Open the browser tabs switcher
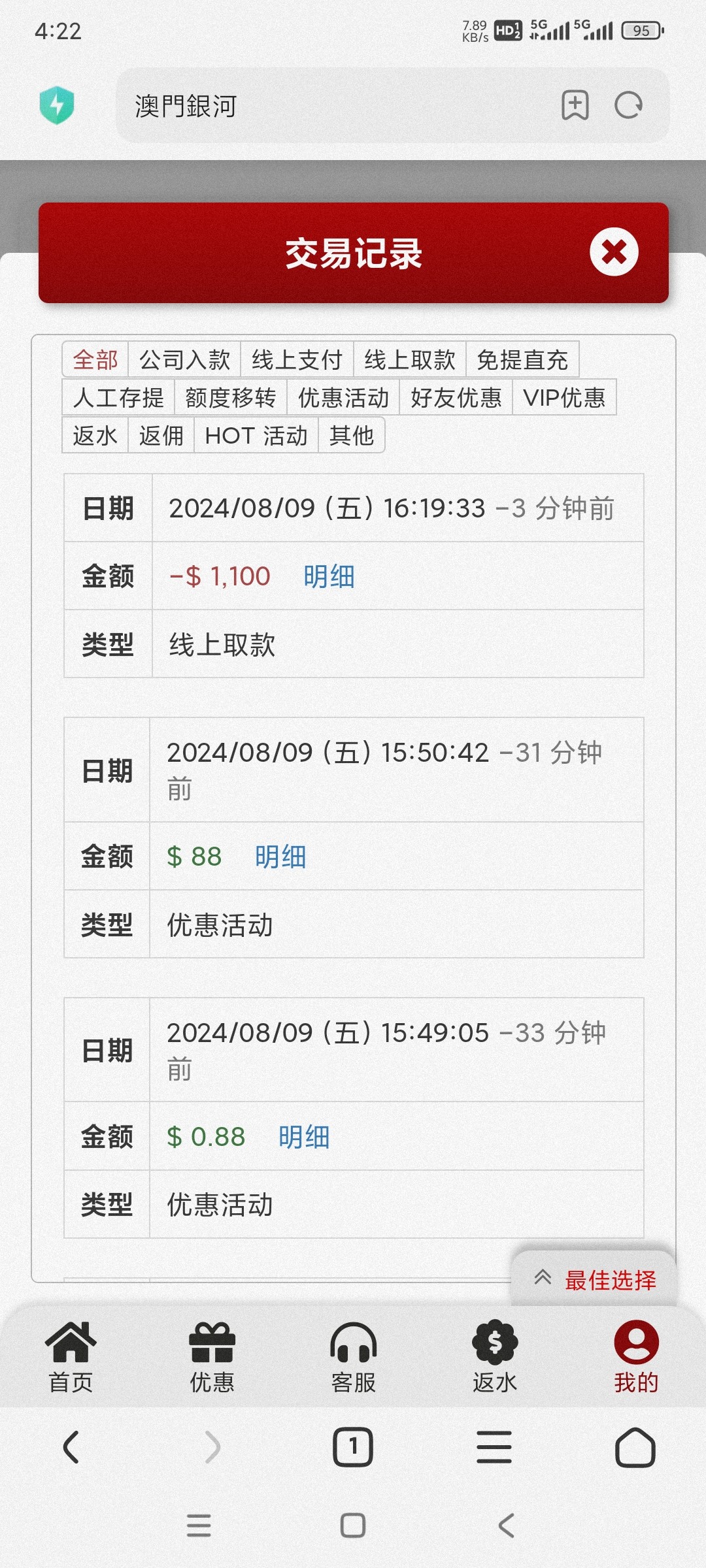This screenshot has height=1568, width=706. [x=353, y=1447]
